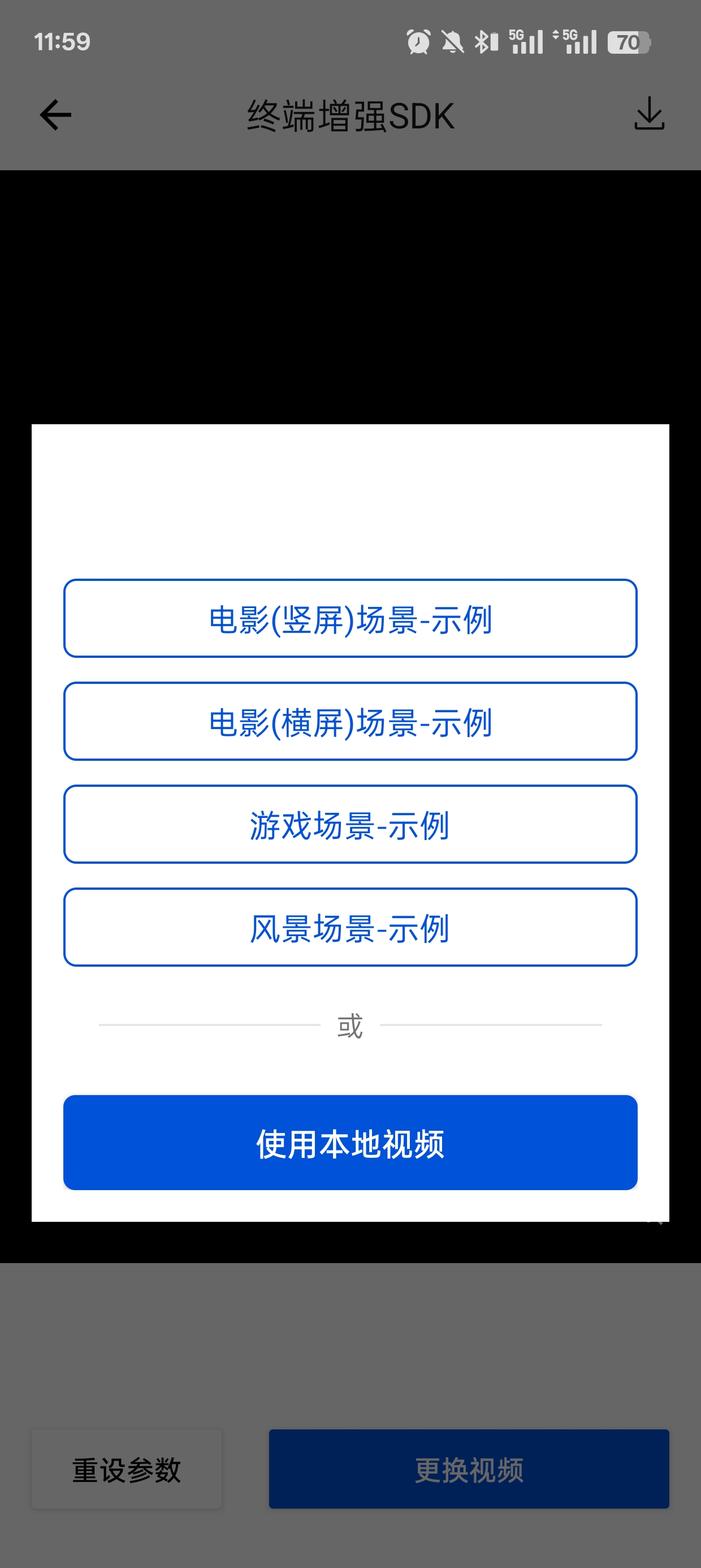Go back with the top-left arrow

(x=55, y=115)
